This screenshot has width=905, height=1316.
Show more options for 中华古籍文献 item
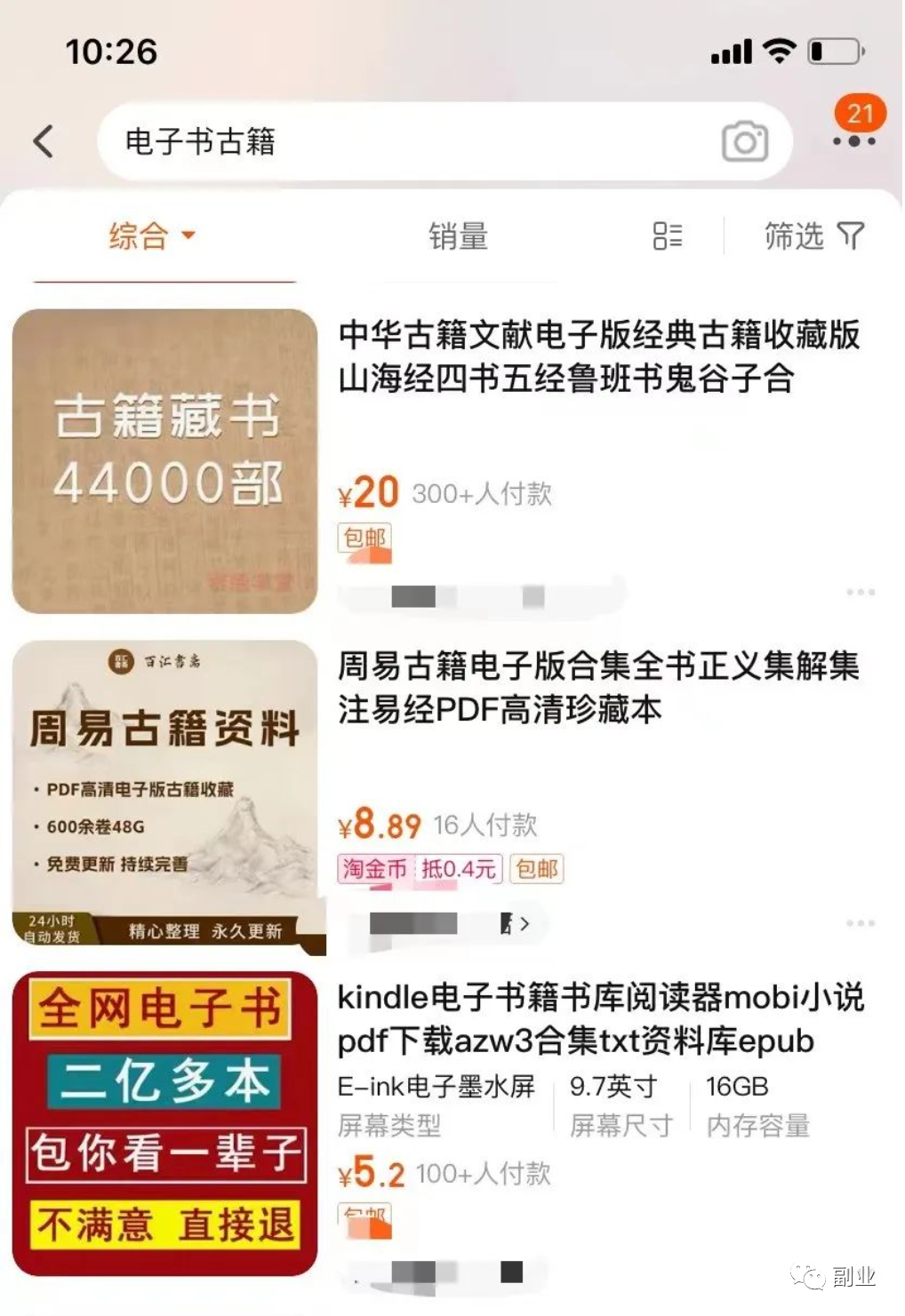point(860,593)
